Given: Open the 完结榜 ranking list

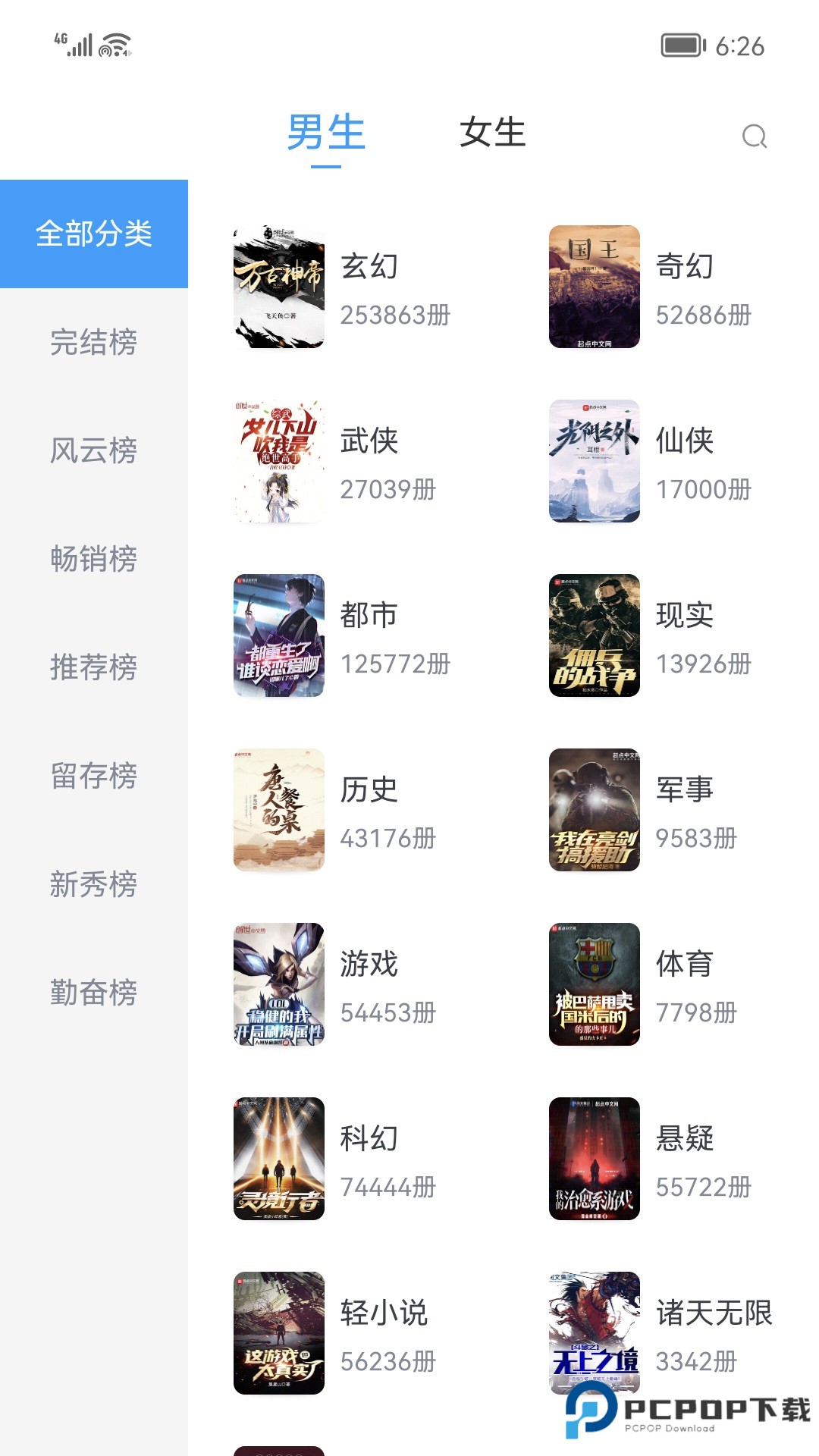Looking at the screenshot, I should pyautogui.click(x=91, y=344).
